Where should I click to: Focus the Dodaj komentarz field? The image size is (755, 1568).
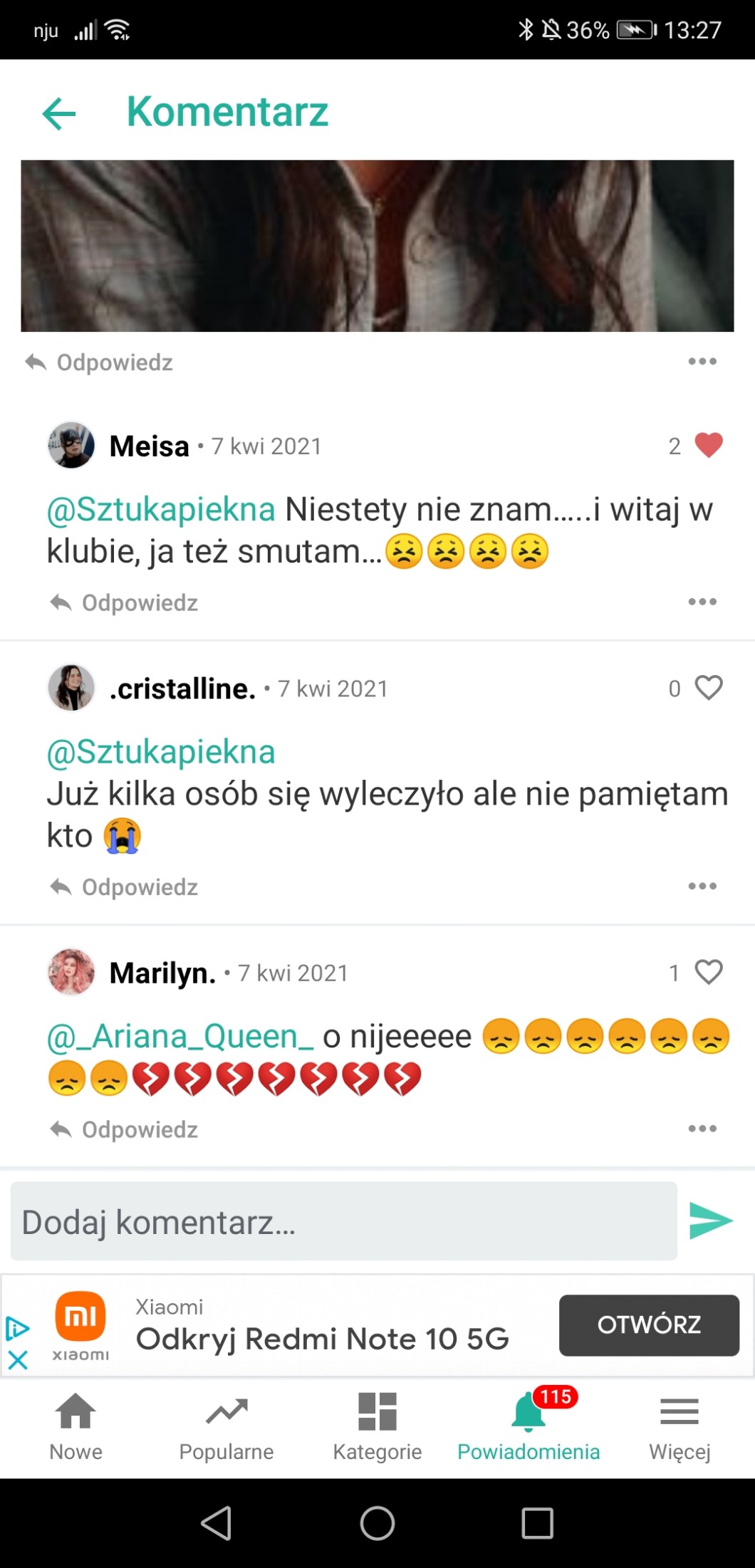click(x=343, y=1221)
